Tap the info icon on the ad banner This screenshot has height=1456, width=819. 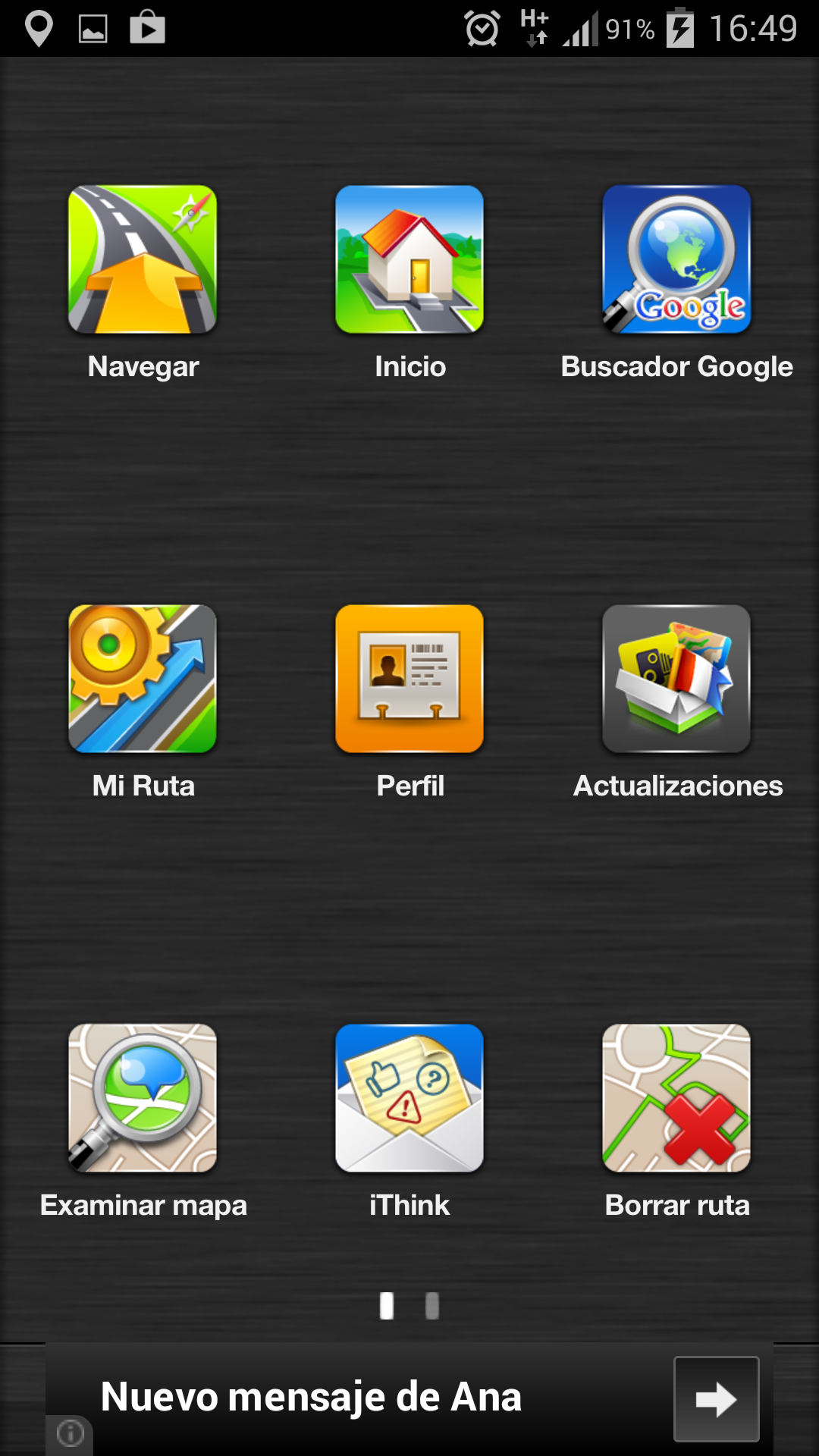(x=71, y=1433)
